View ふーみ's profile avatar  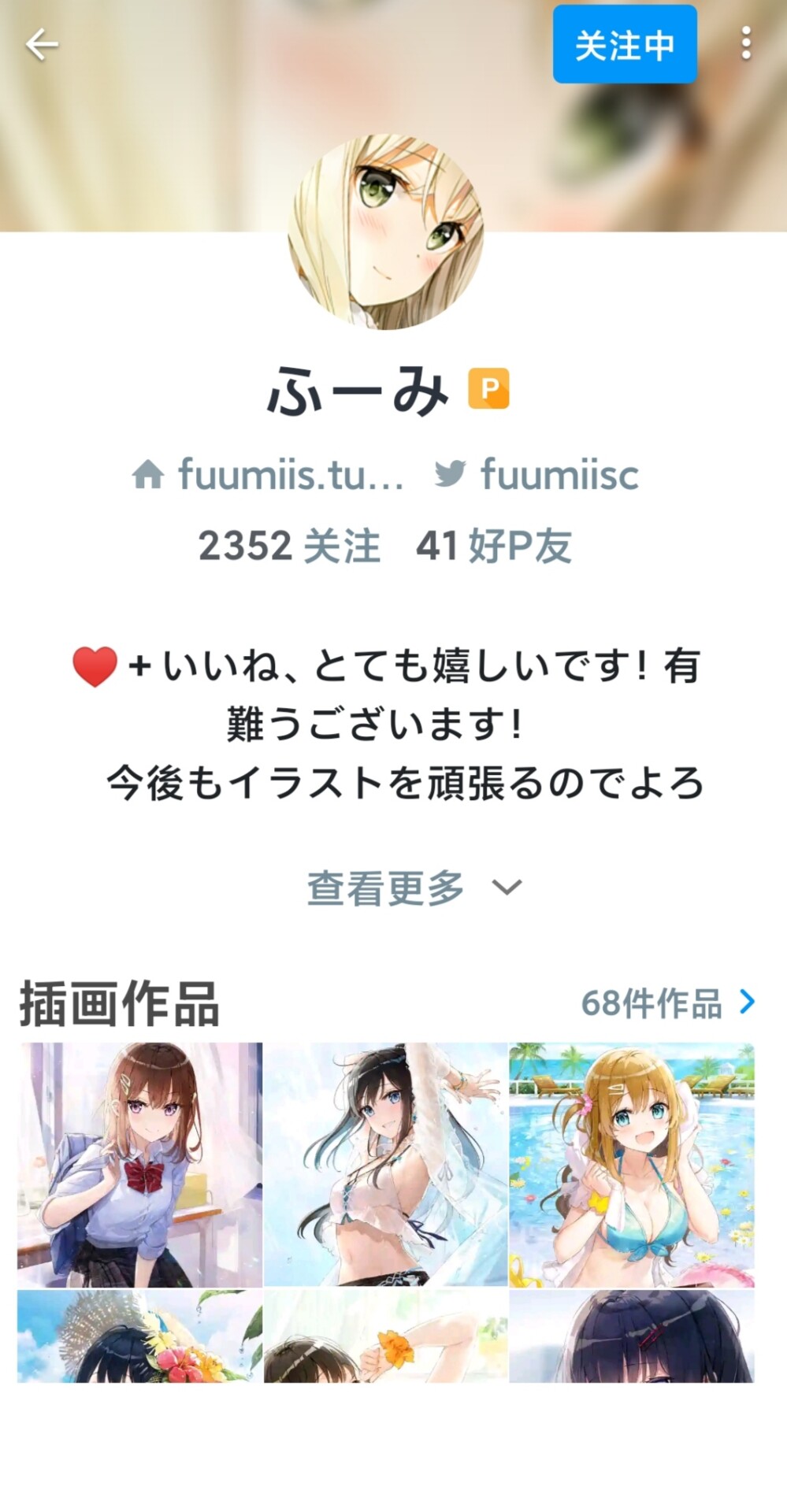coord(385,232)
